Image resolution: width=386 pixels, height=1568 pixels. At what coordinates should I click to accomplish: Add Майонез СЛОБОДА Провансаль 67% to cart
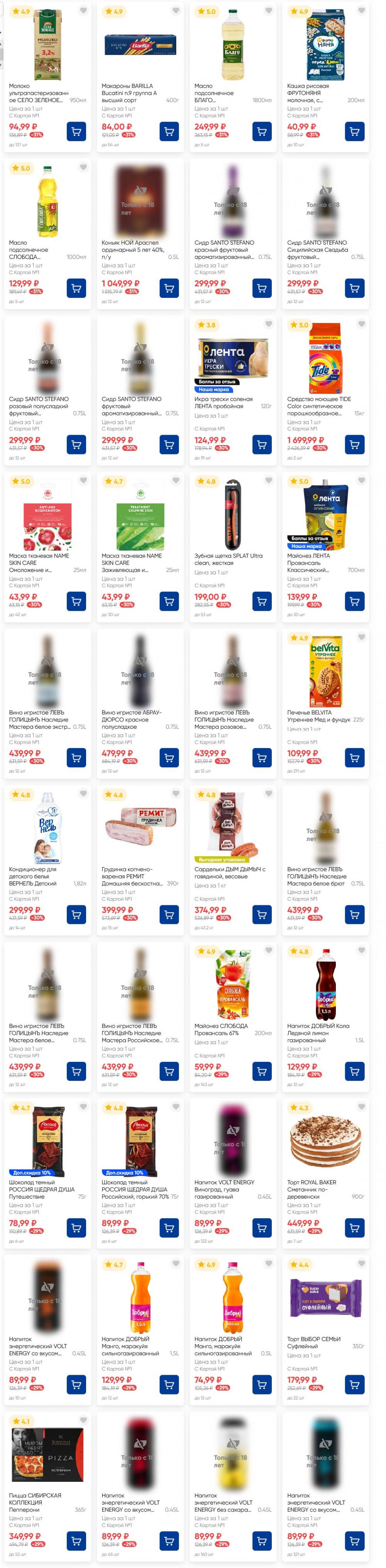click(262, 1071)
